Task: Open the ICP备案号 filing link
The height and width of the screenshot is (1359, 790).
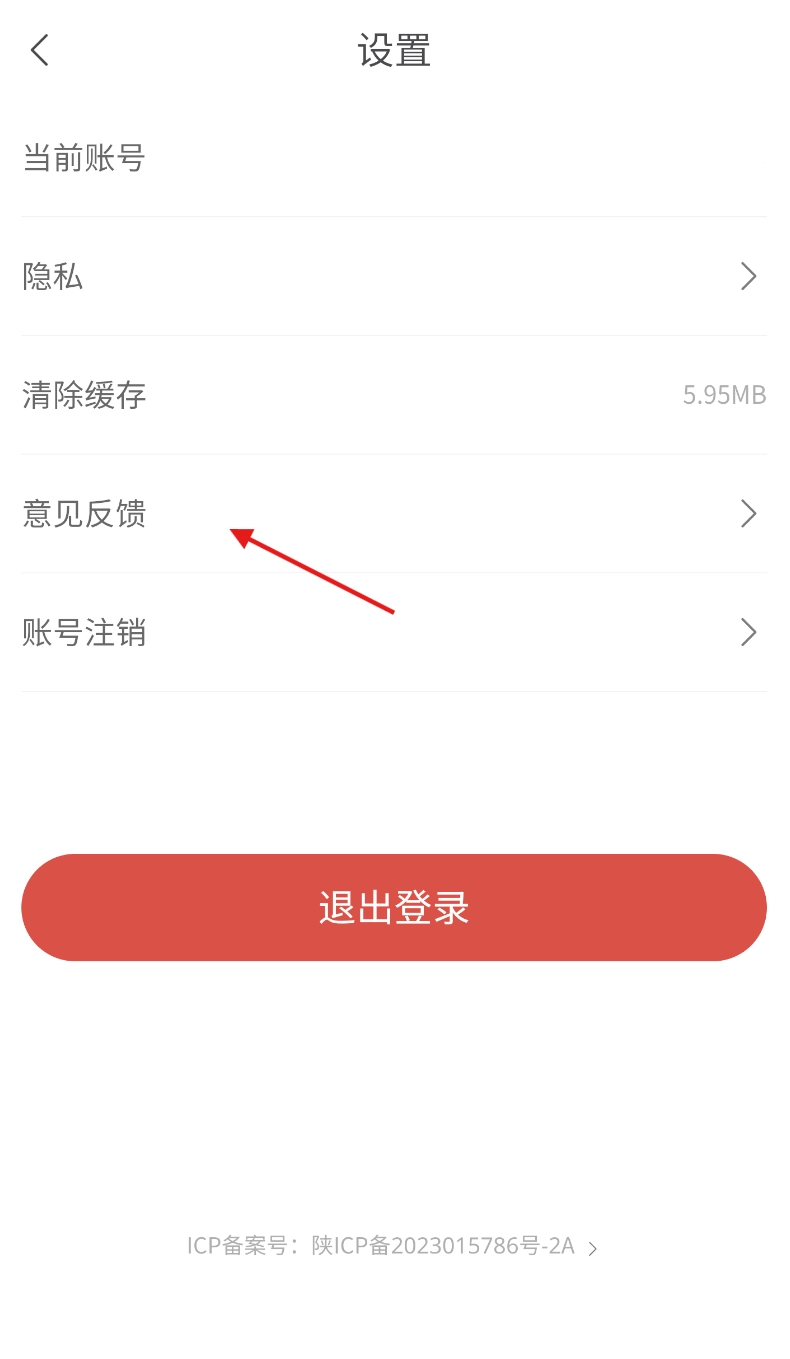Action: point(392,1246)
